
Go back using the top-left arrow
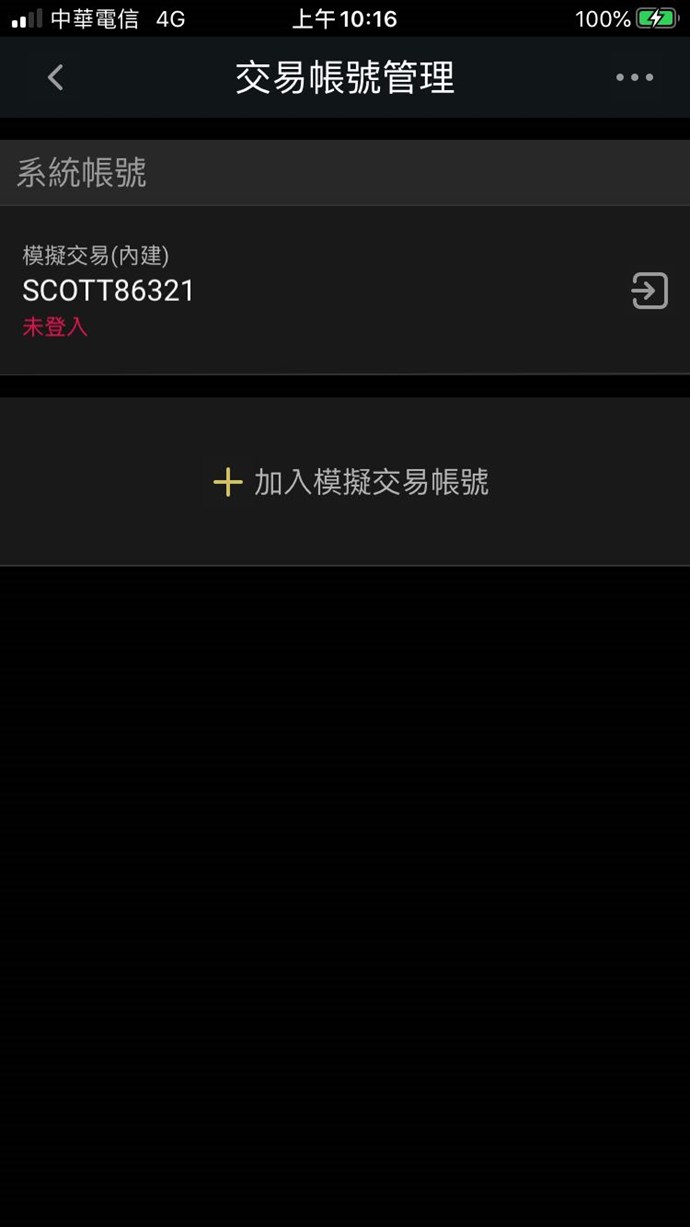click(x=56, y=78)
